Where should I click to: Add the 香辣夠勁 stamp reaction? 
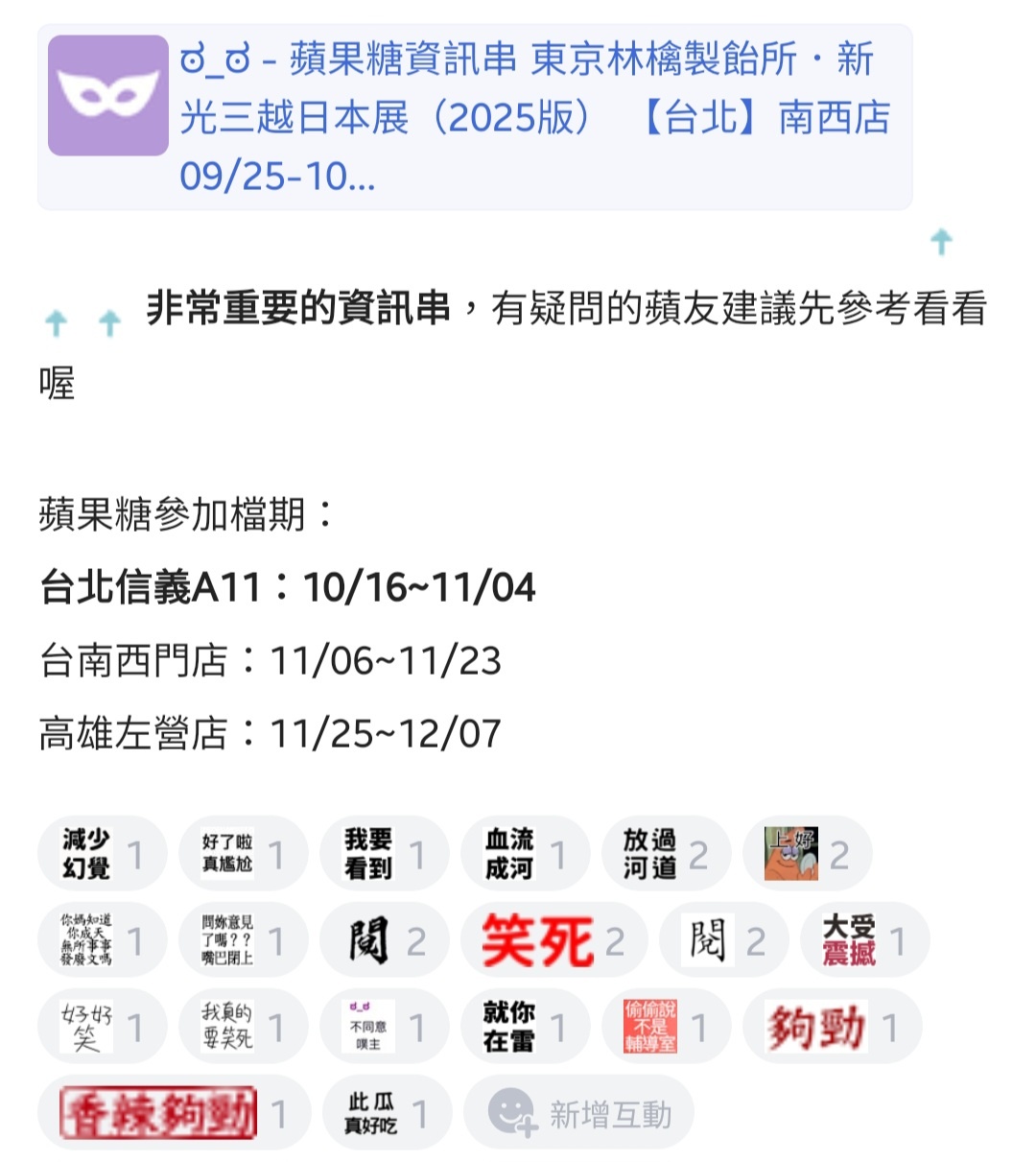click(174, 1113)
